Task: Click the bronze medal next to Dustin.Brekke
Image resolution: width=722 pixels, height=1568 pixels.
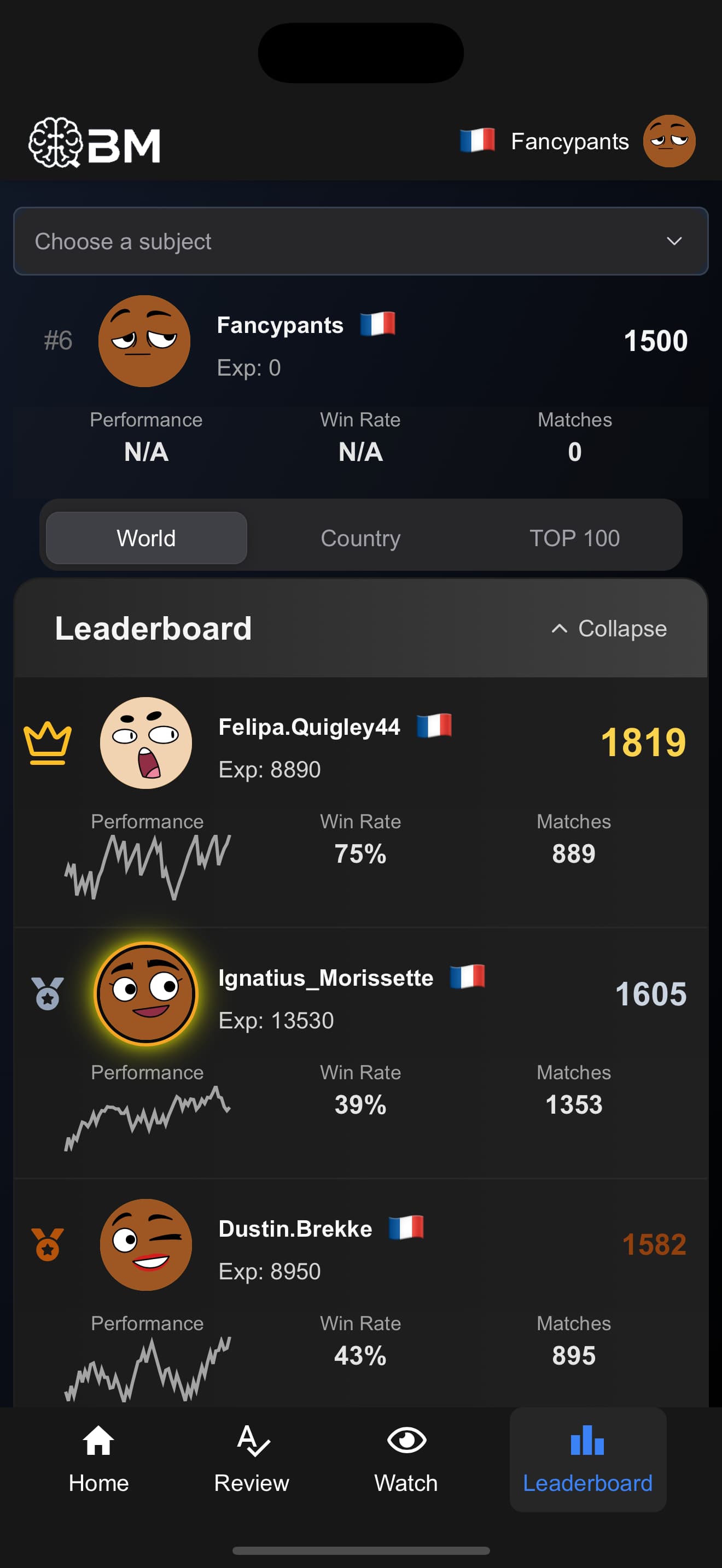Action: click(49, 1244)
